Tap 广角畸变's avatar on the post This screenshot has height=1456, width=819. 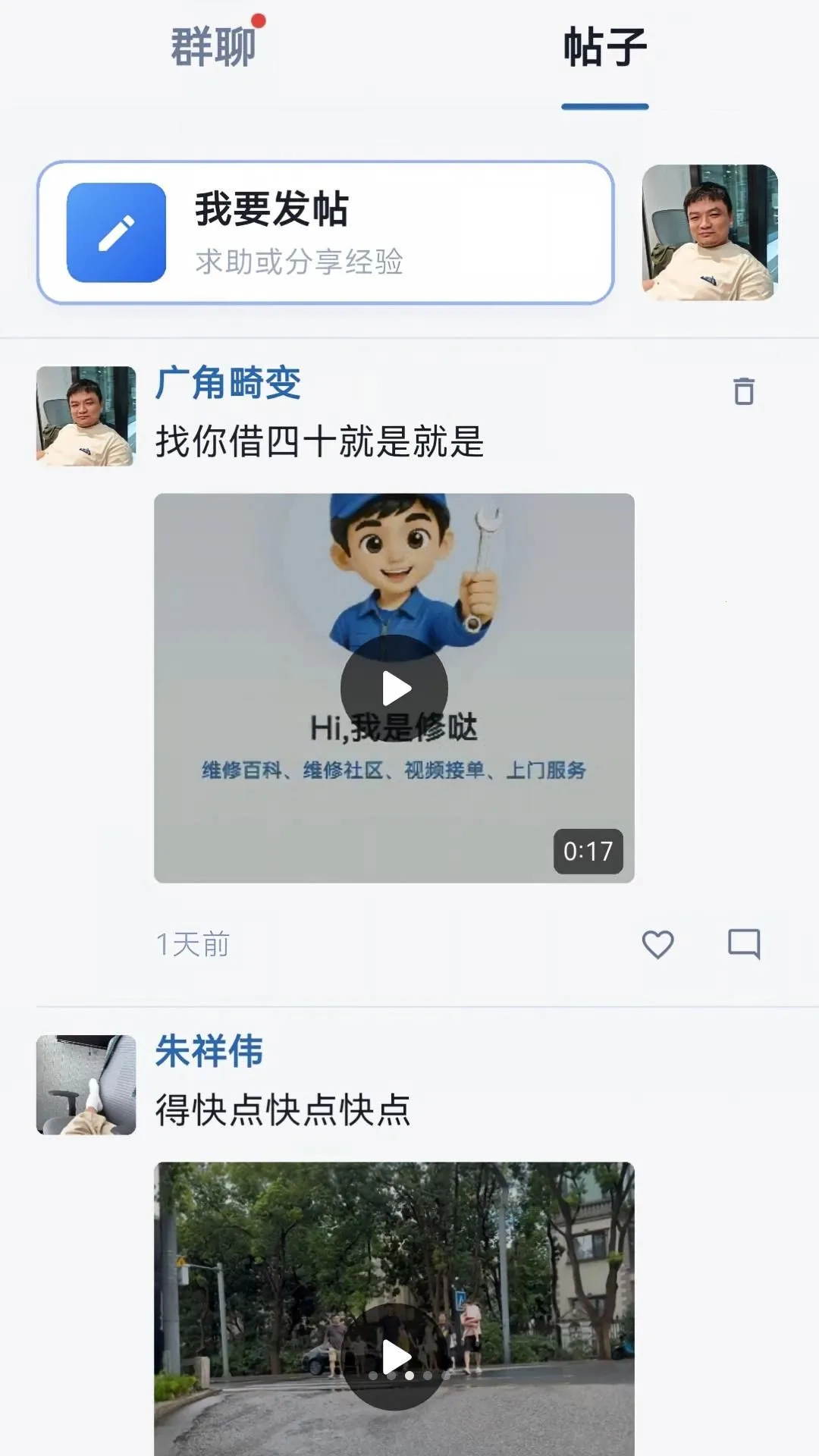[x=86, y=416]
